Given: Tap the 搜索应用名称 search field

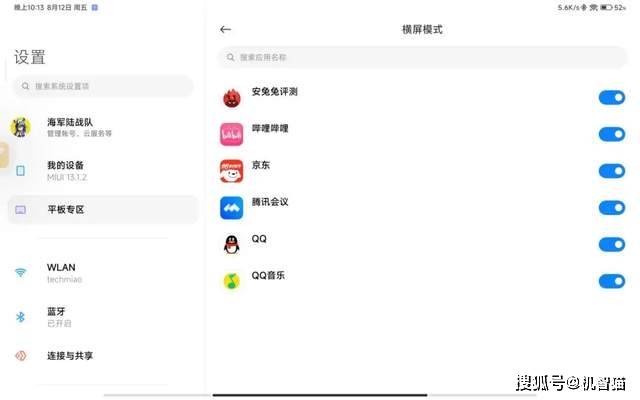Looking at the screenshot, I should [x=420, y=58].
